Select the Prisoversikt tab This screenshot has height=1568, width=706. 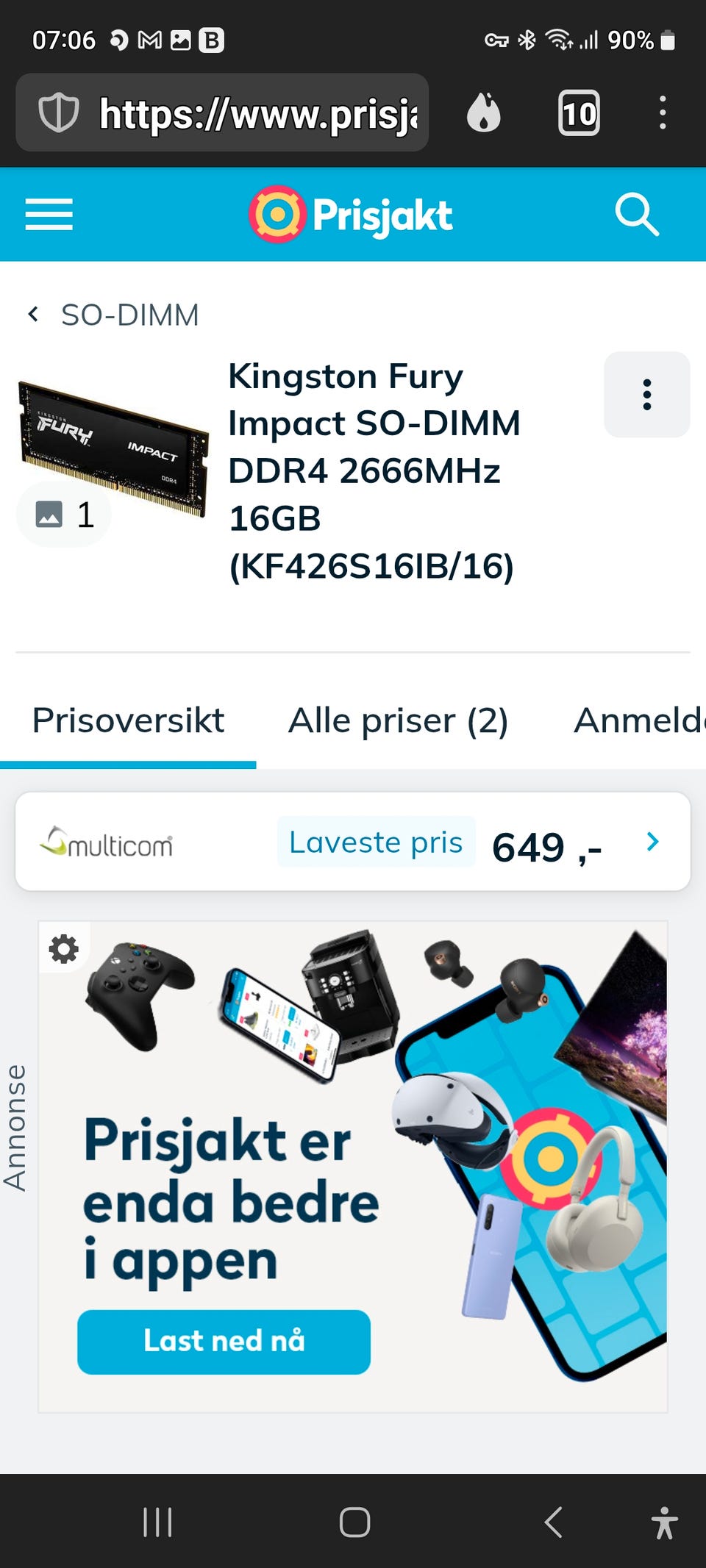click(x=129, y=720)
